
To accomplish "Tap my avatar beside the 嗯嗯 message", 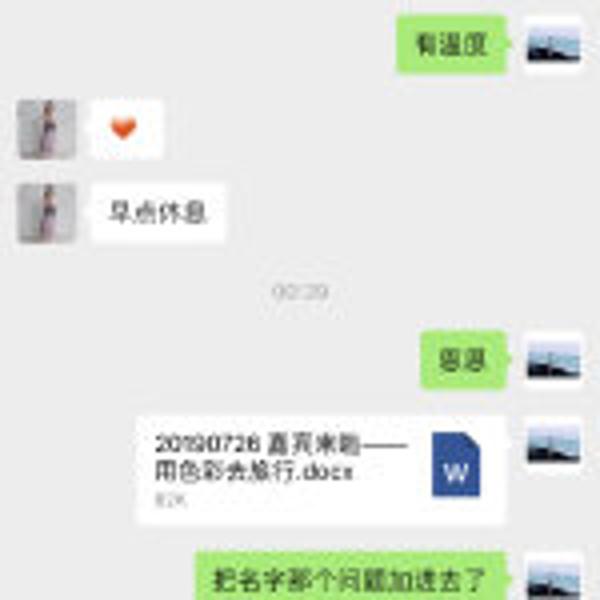I will point(553,360).
